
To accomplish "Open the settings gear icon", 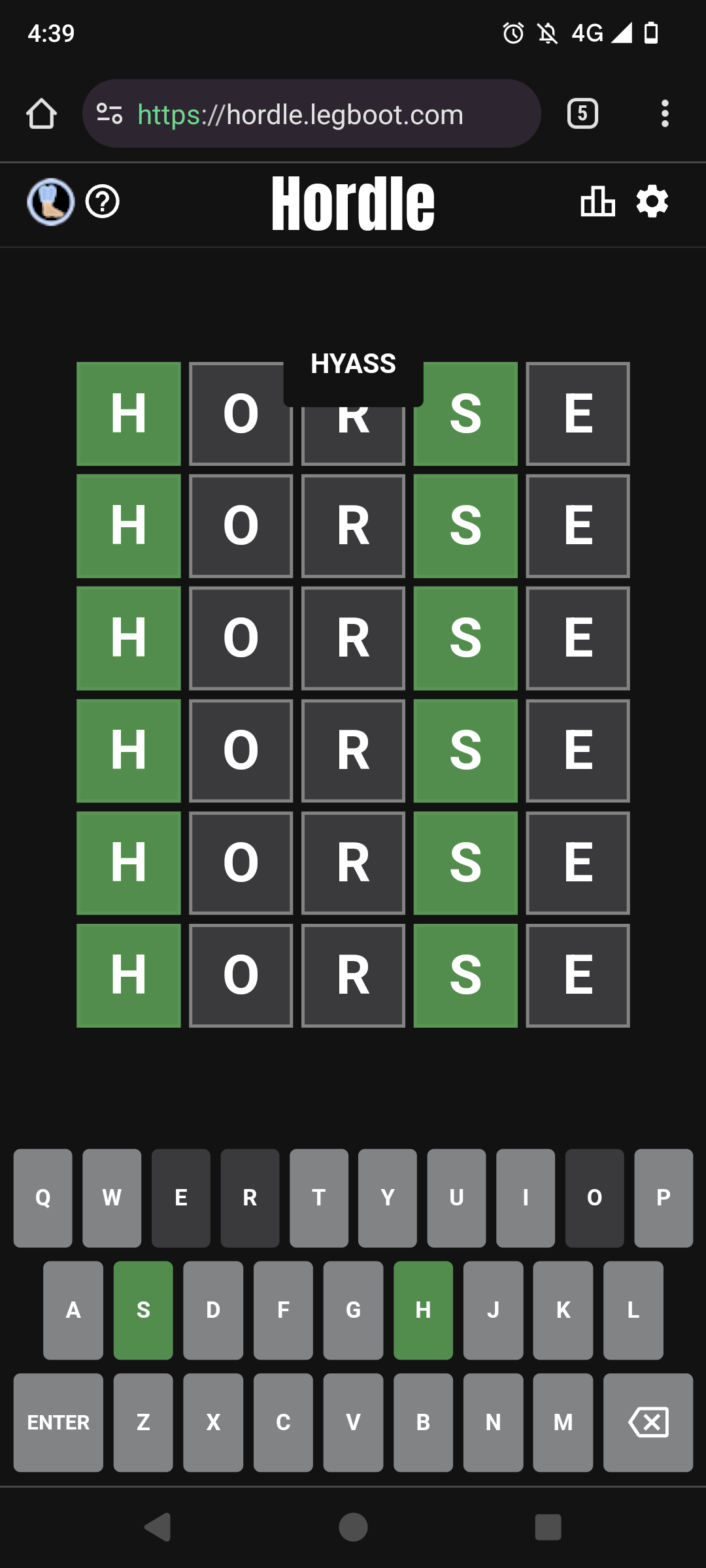I will pos(652,202).
